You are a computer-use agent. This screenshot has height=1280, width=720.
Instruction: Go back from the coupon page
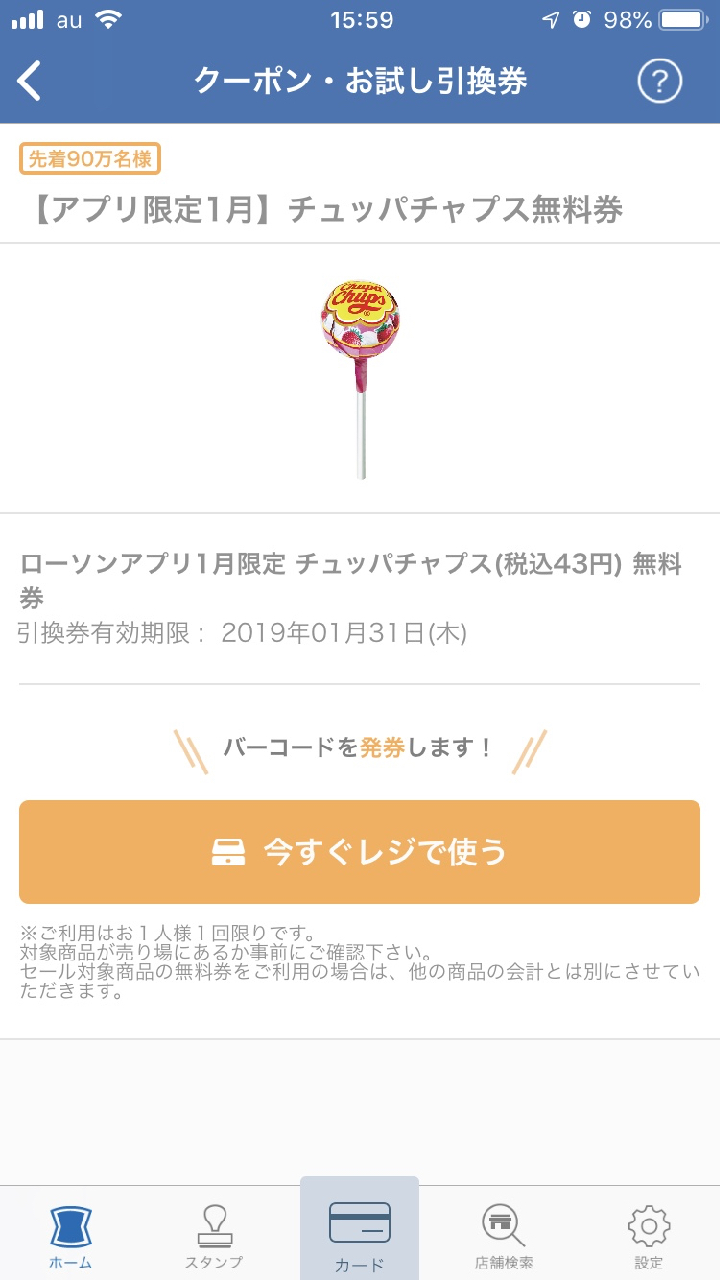pos(30,81)
